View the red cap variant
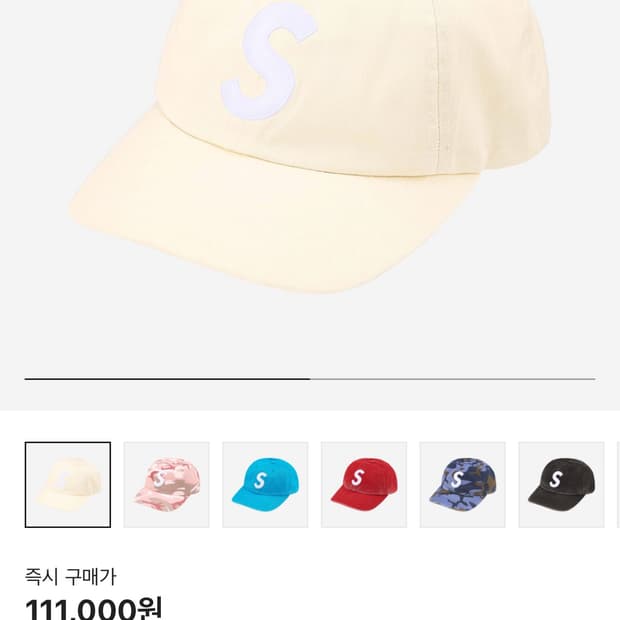 (x=364, y=485)
